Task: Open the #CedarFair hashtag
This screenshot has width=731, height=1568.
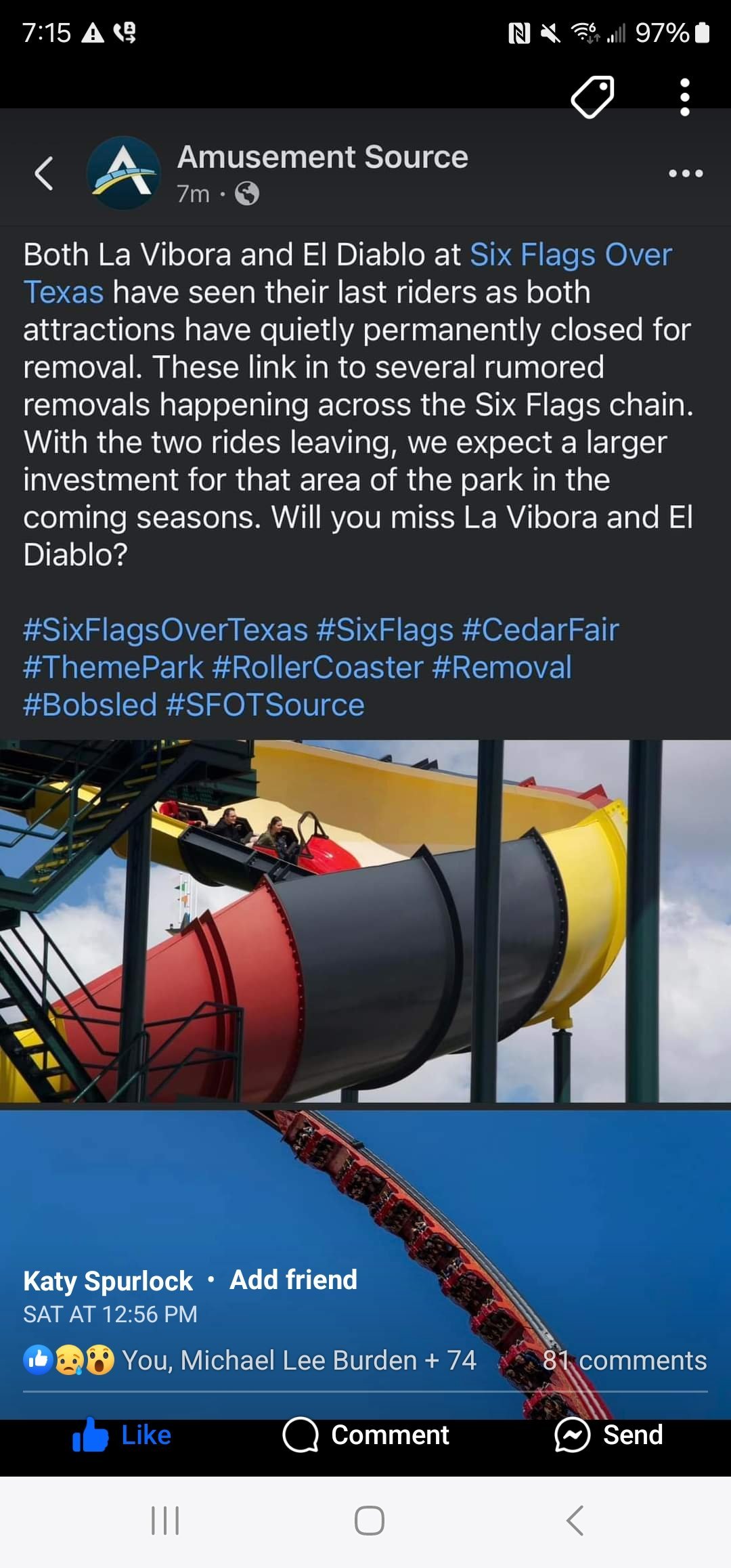Action: click(x=540, y=630)
